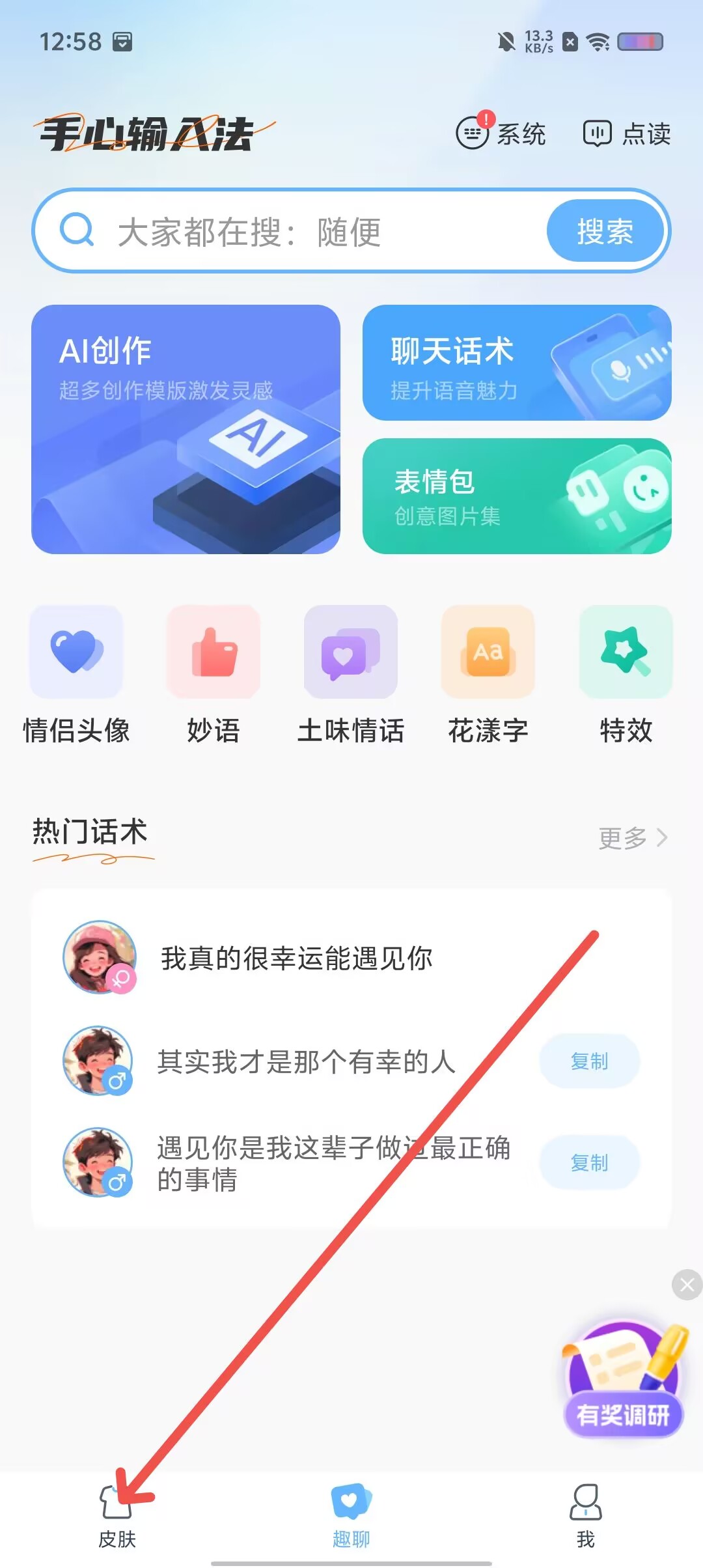Dismiss the 有奖调研 floating banner

click(x=687, y=1285)
